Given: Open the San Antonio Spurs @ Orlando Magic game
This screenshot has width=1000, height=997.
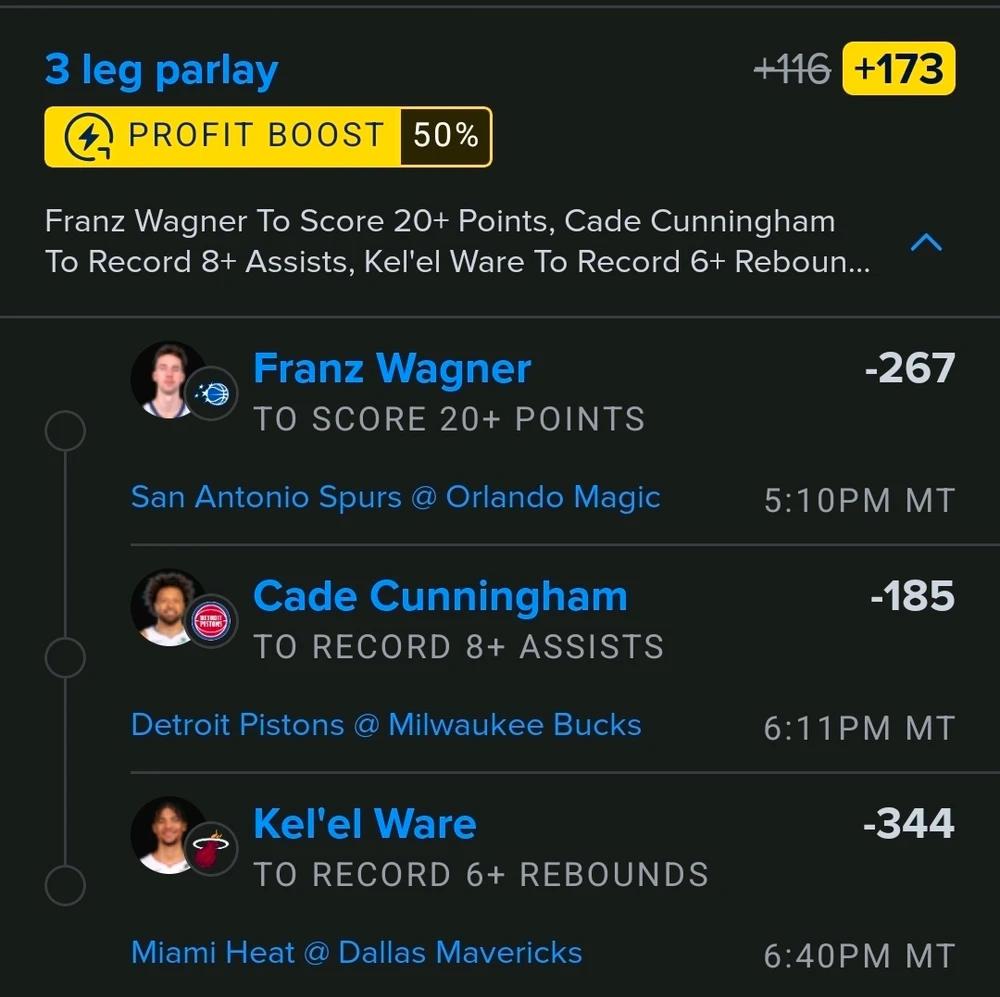Looking at the screenshot, I should pyautogui.click(x=395, y=497).
